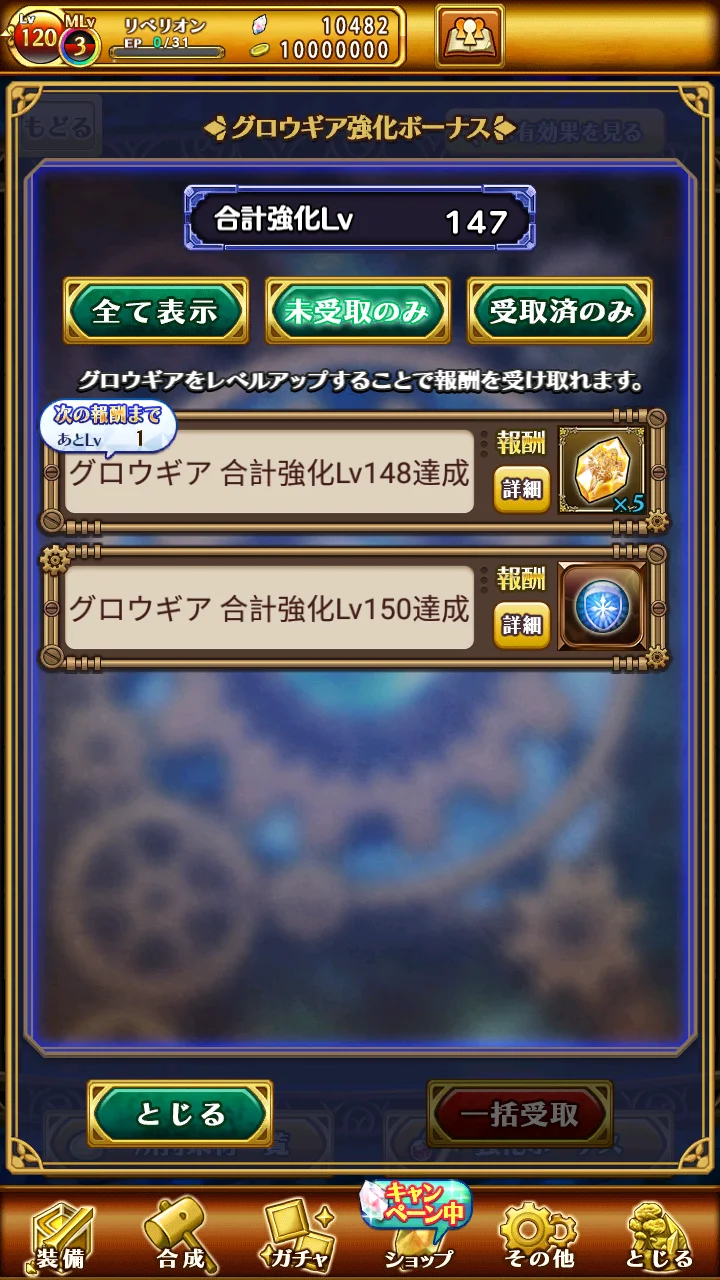Image resolution: width=720 pixels, height=1280 pixels.
Task: Close the dialog with とじる
Action: click(x=180, y=1114)
